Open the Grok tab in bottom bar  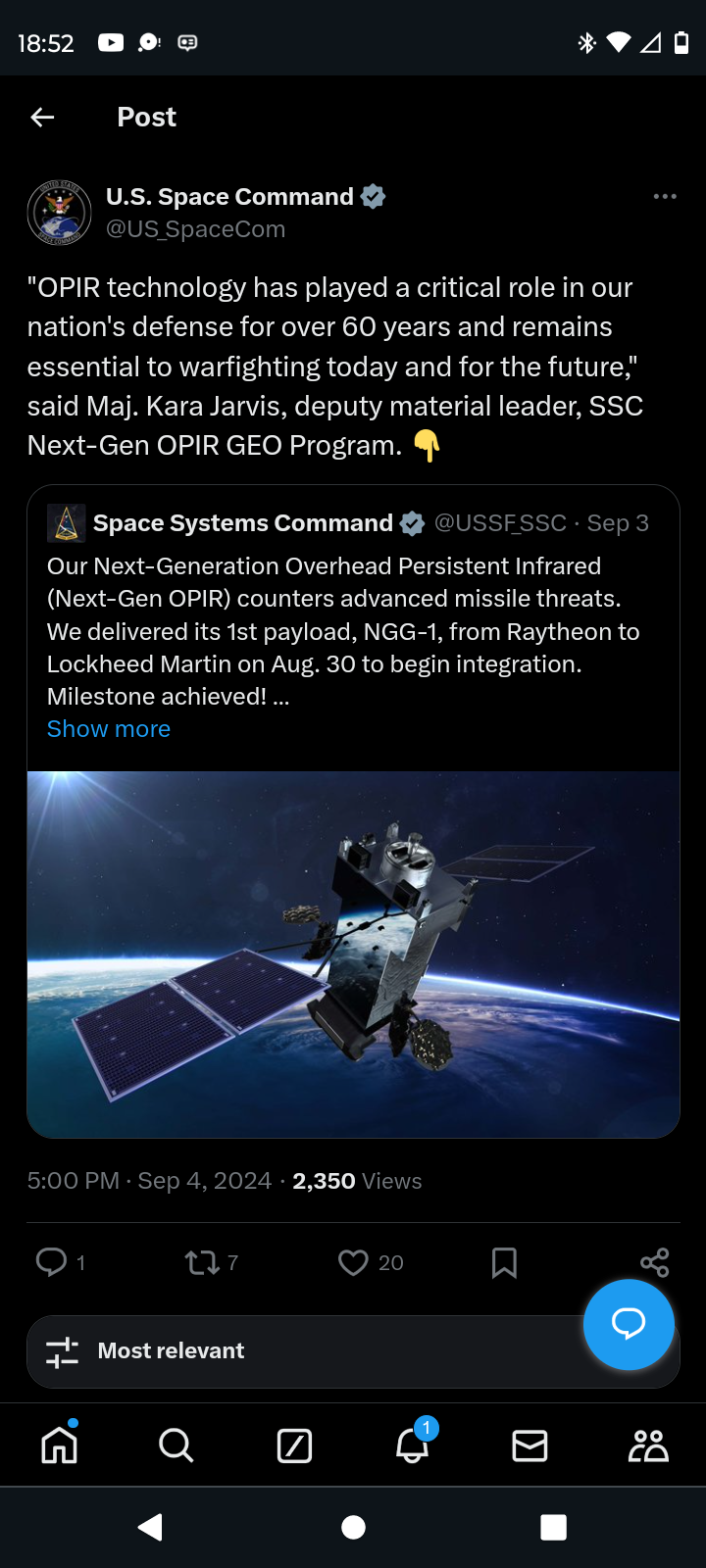tap(294, 1445)
